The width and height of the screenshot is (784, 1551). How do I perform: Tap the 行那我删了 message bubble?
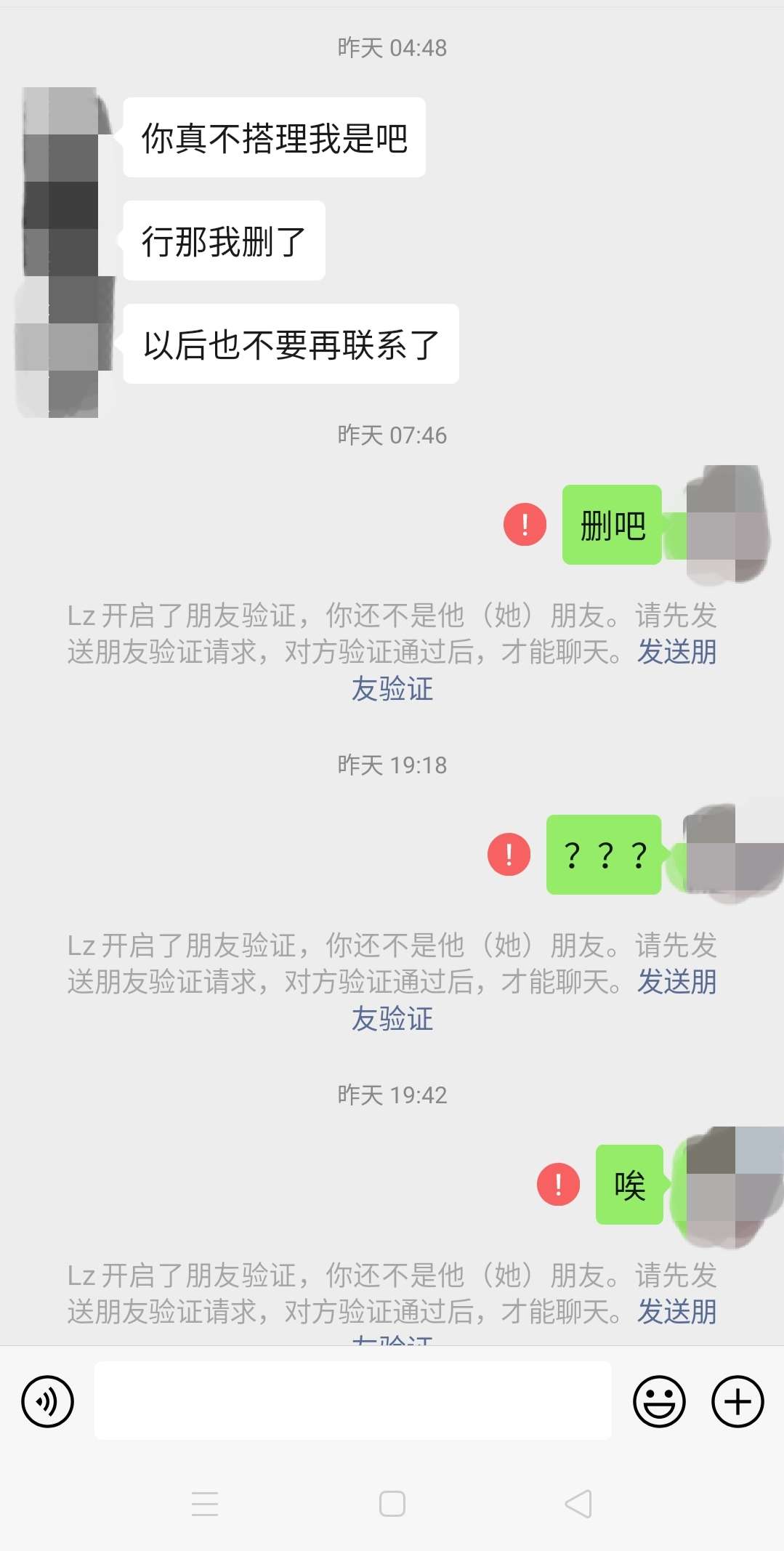tap(223, 241)
